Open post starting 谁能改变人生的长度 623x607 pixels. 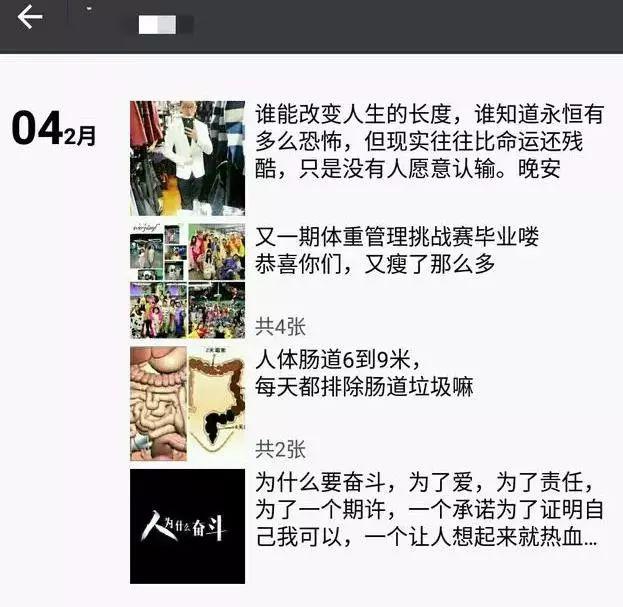tap(432, 141)
